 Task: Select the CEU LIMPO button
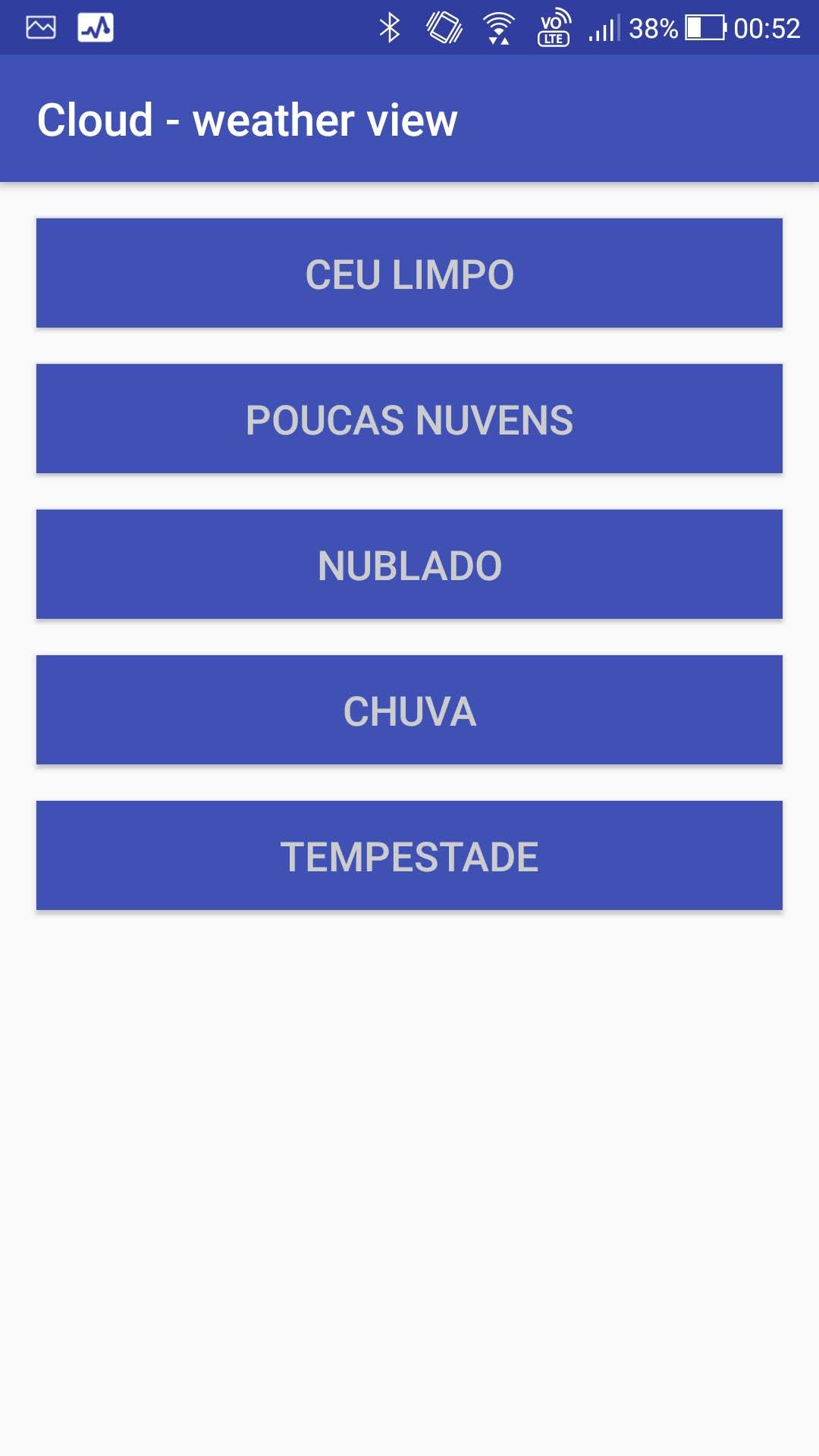(x=409, y=273)
